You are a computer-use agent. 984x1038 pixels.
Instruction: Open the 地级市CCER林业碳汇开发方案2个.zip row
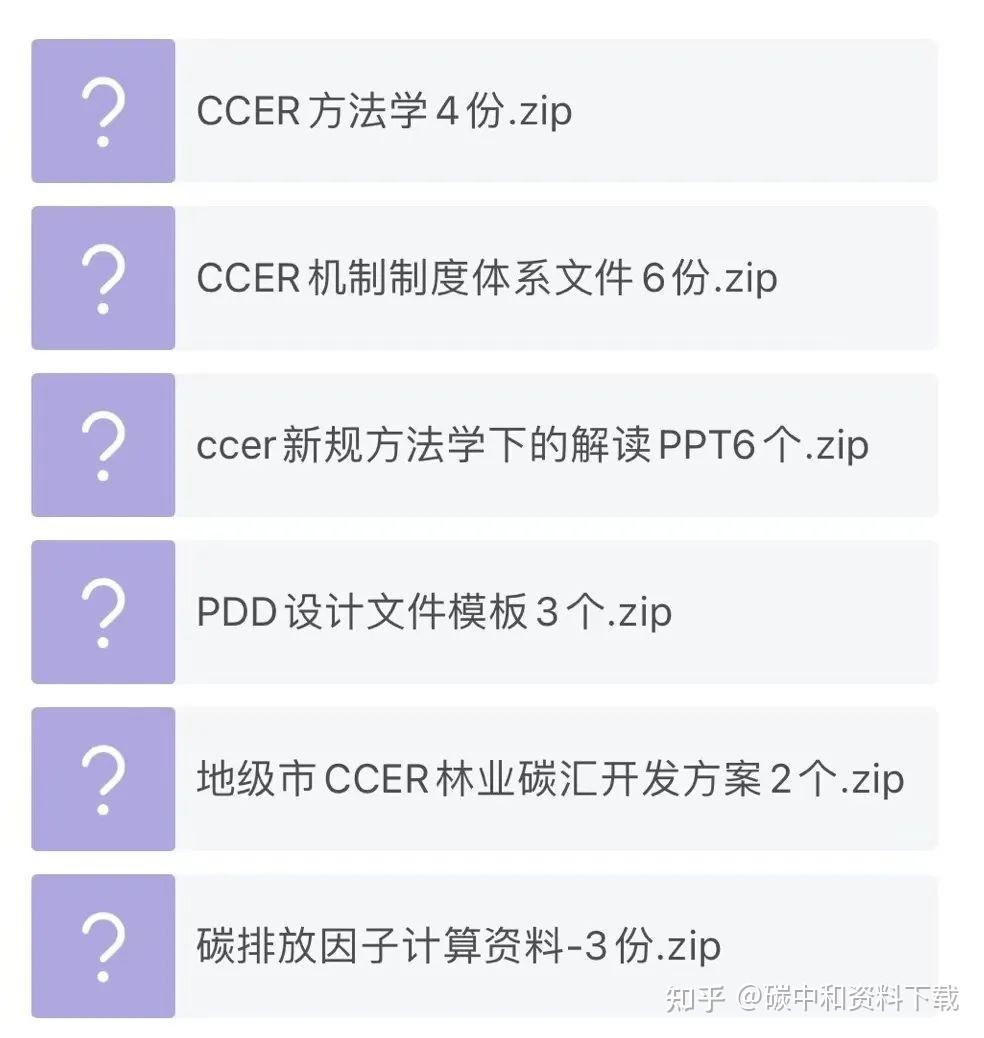pos(548,780)
